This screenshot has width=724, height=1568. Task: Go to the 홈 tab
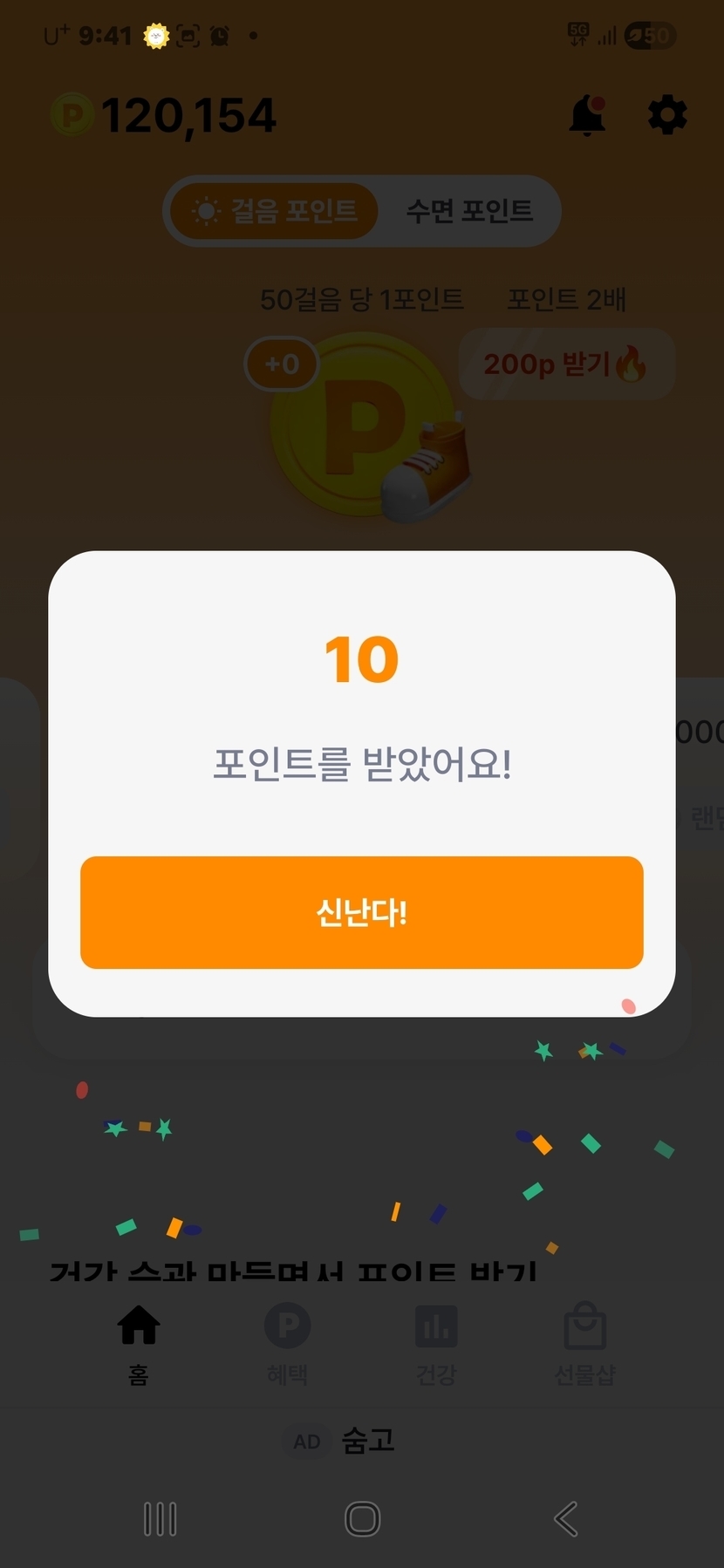(139, 1344)
